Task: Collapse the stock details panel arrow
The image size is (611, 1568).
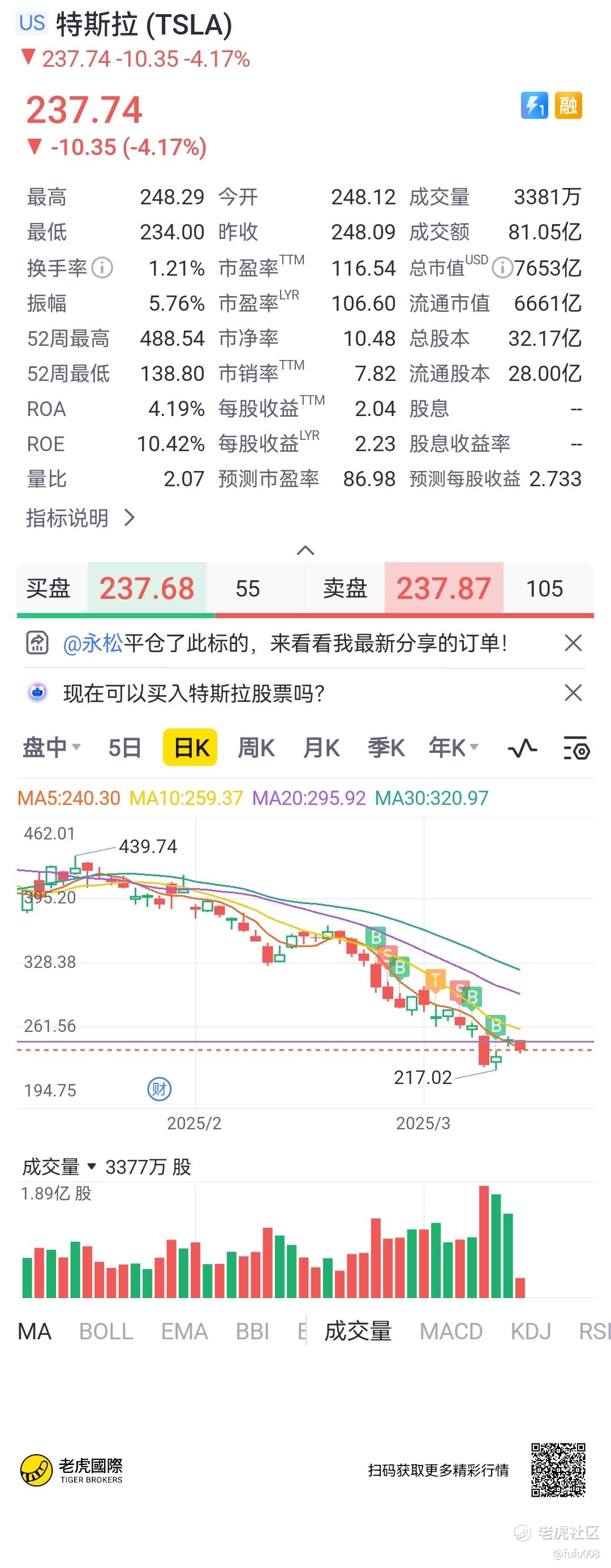Action: [x=305, y=550]
